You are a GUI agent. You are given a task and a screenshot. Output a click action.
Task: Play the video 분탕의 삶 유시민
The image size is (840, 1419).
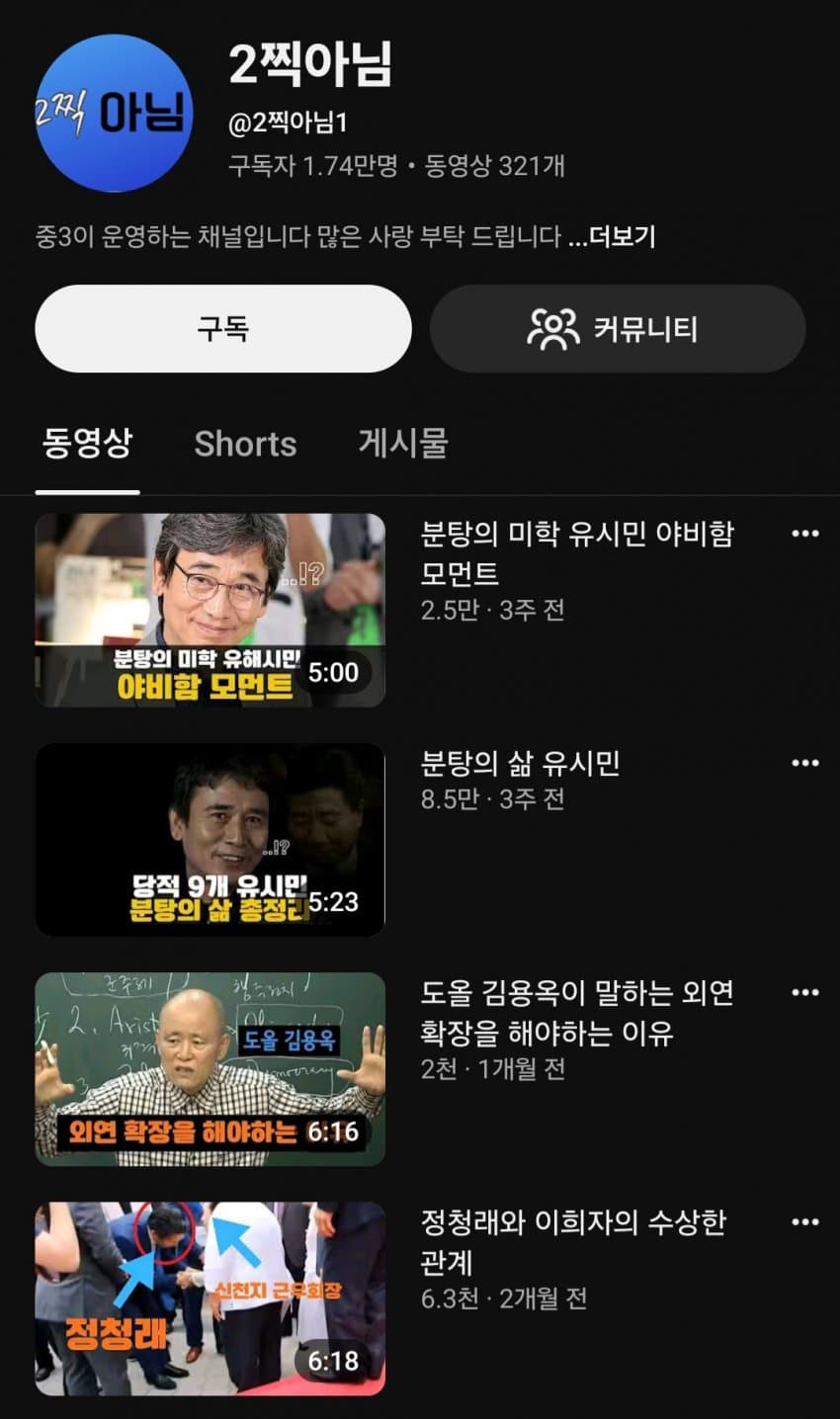[x=210, y=839]
